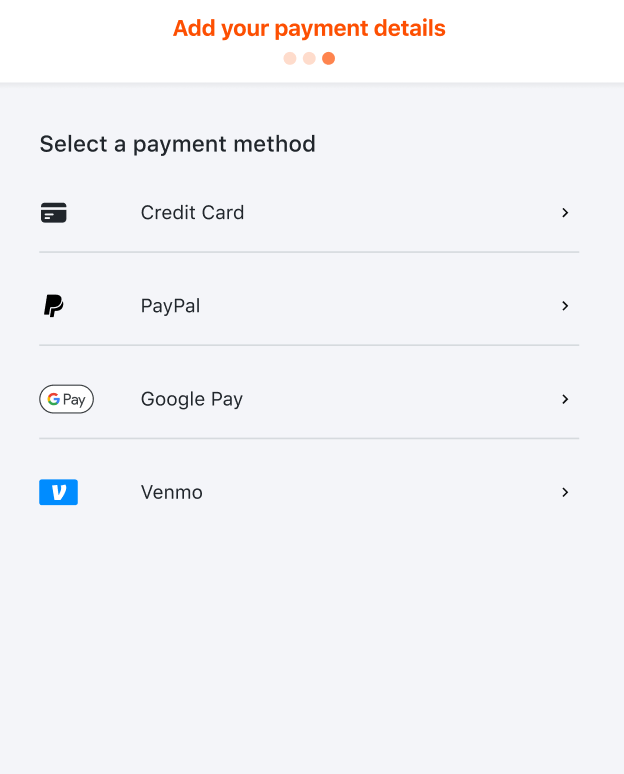This screenshot has width=624, height=774.
Task: Pick Venmo as payment method
Action: coord(172,492)
